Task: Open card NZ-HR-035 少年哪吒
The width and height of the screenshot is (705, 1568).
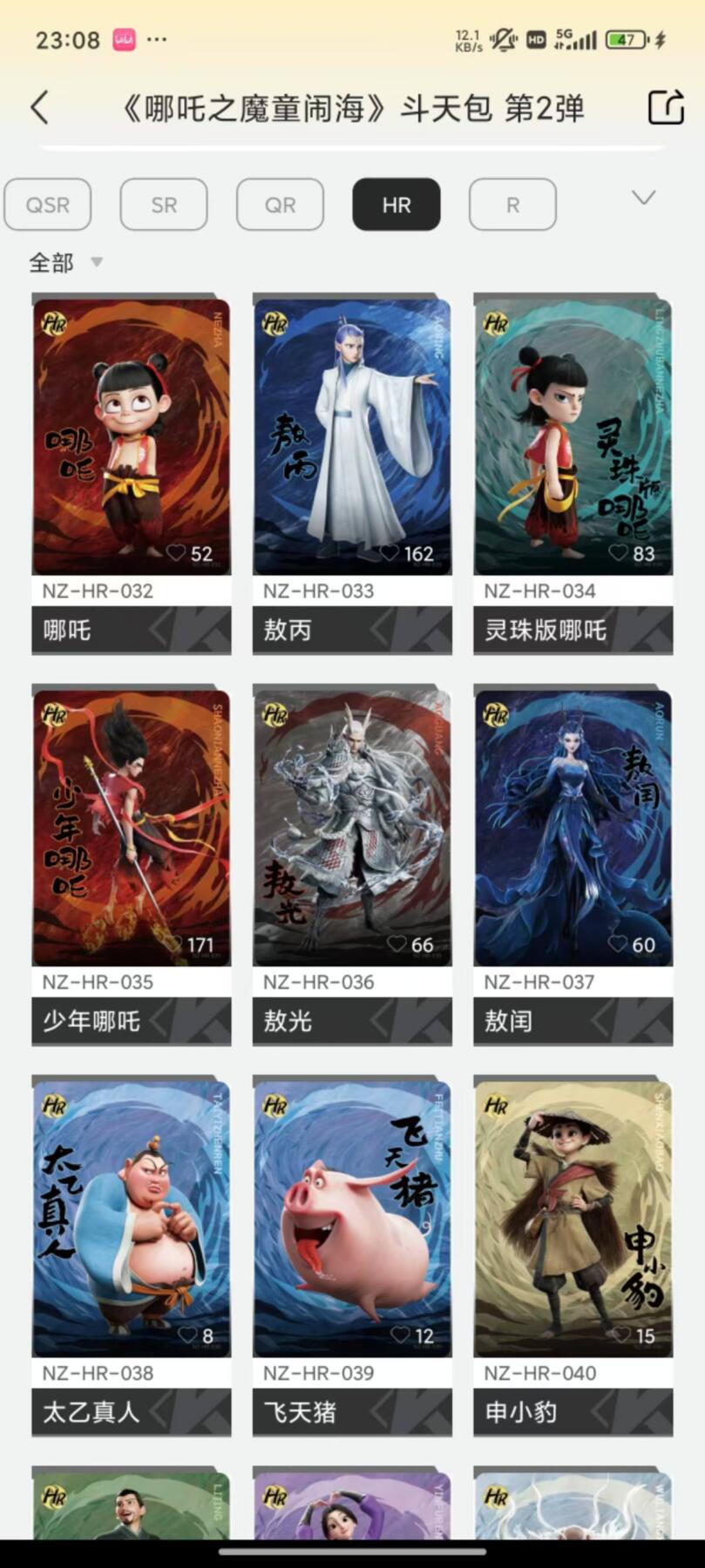Action: click(132, 828)
